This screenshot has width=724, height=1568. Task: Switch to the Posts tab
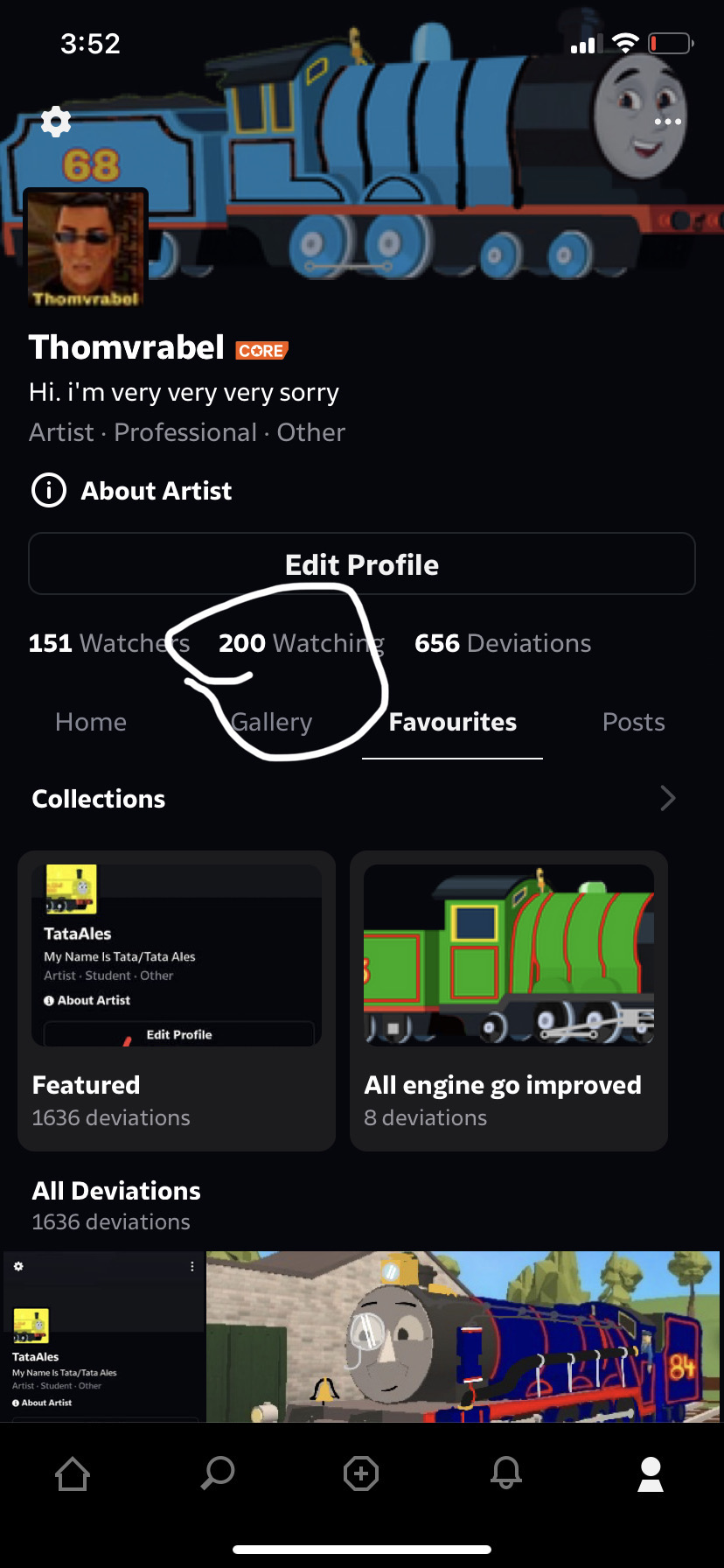[x=633, y=722]
